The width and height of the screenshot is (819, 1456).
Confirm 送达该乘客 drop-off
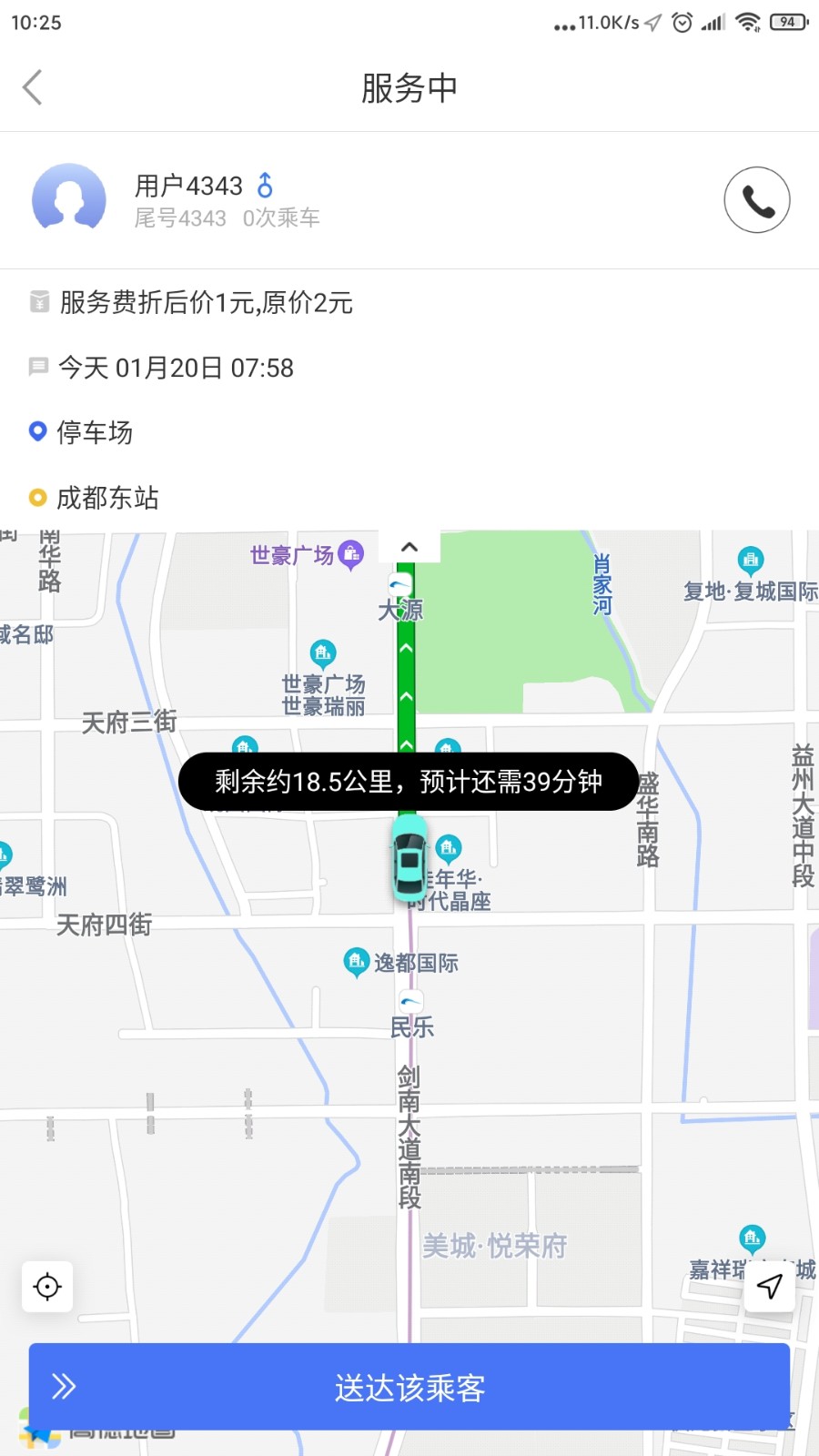[x=409, y=1387]
